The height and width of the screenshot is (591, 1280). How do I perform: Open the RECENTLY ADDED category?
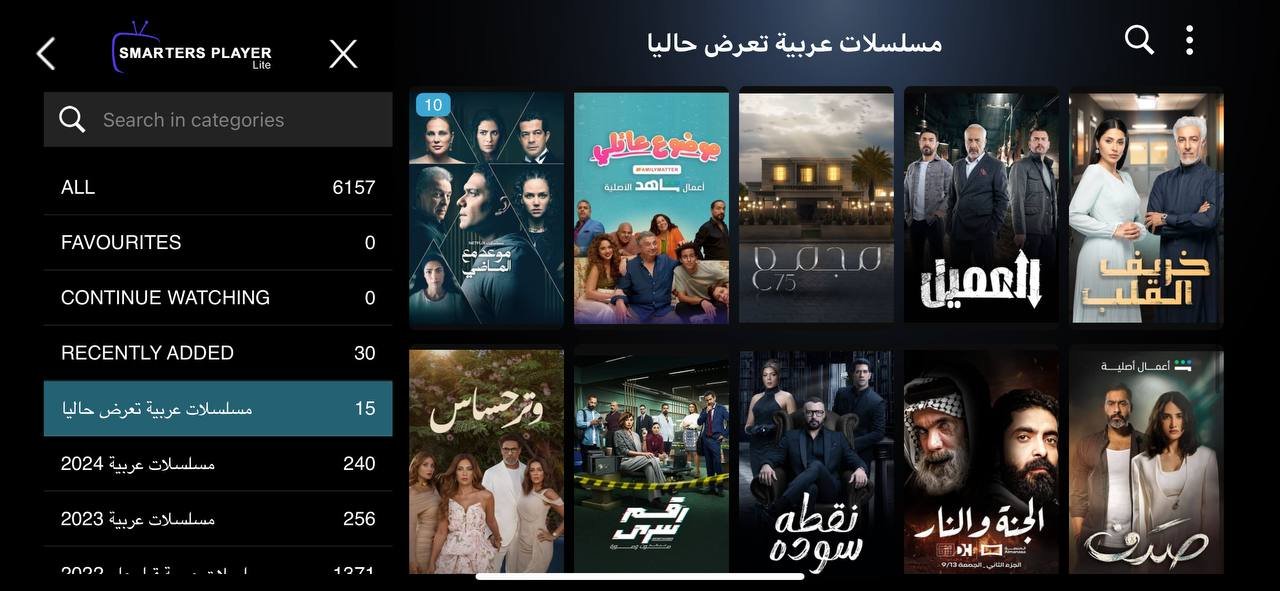coord(218,353)
